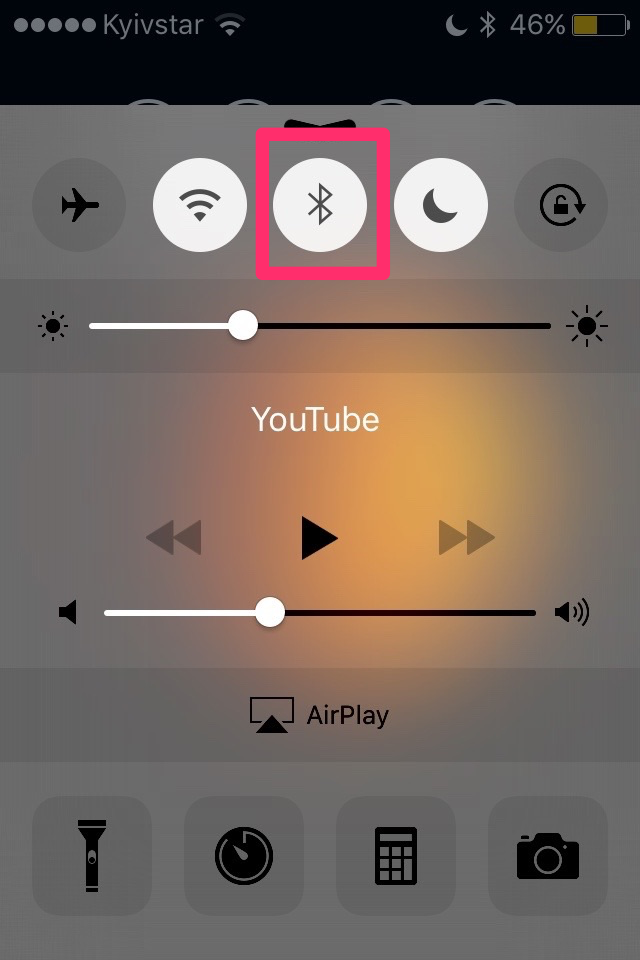Turn off Do Not Disturb moon
Viewport: 640px width, 960px height.
click(441, 205)
